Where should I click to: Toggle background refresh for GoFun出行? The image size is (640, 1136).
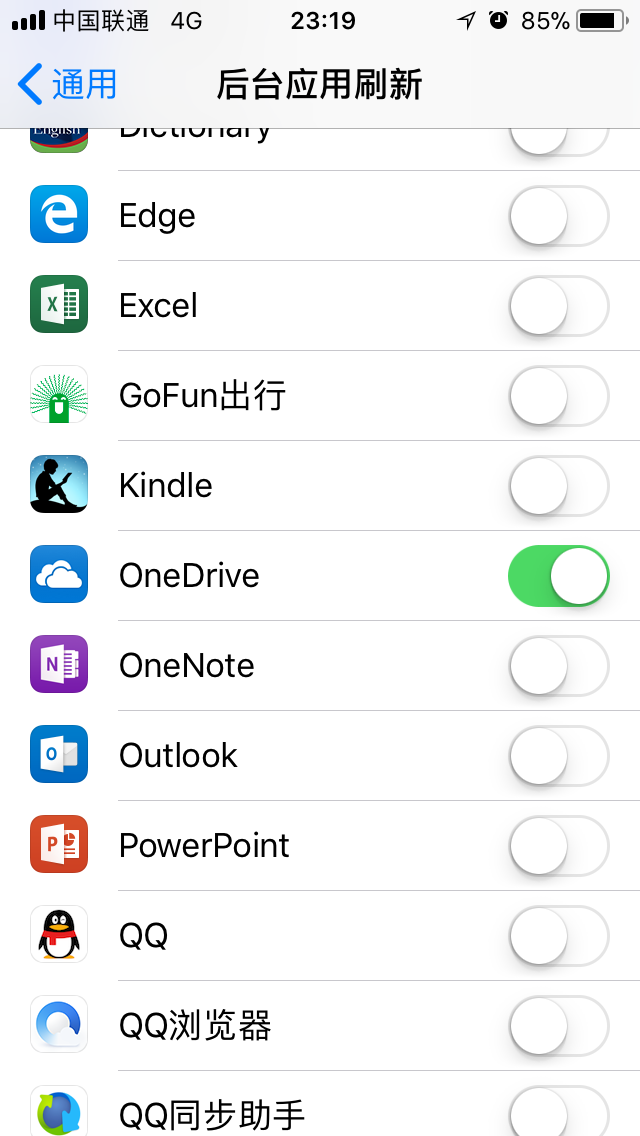coord(558,396)
